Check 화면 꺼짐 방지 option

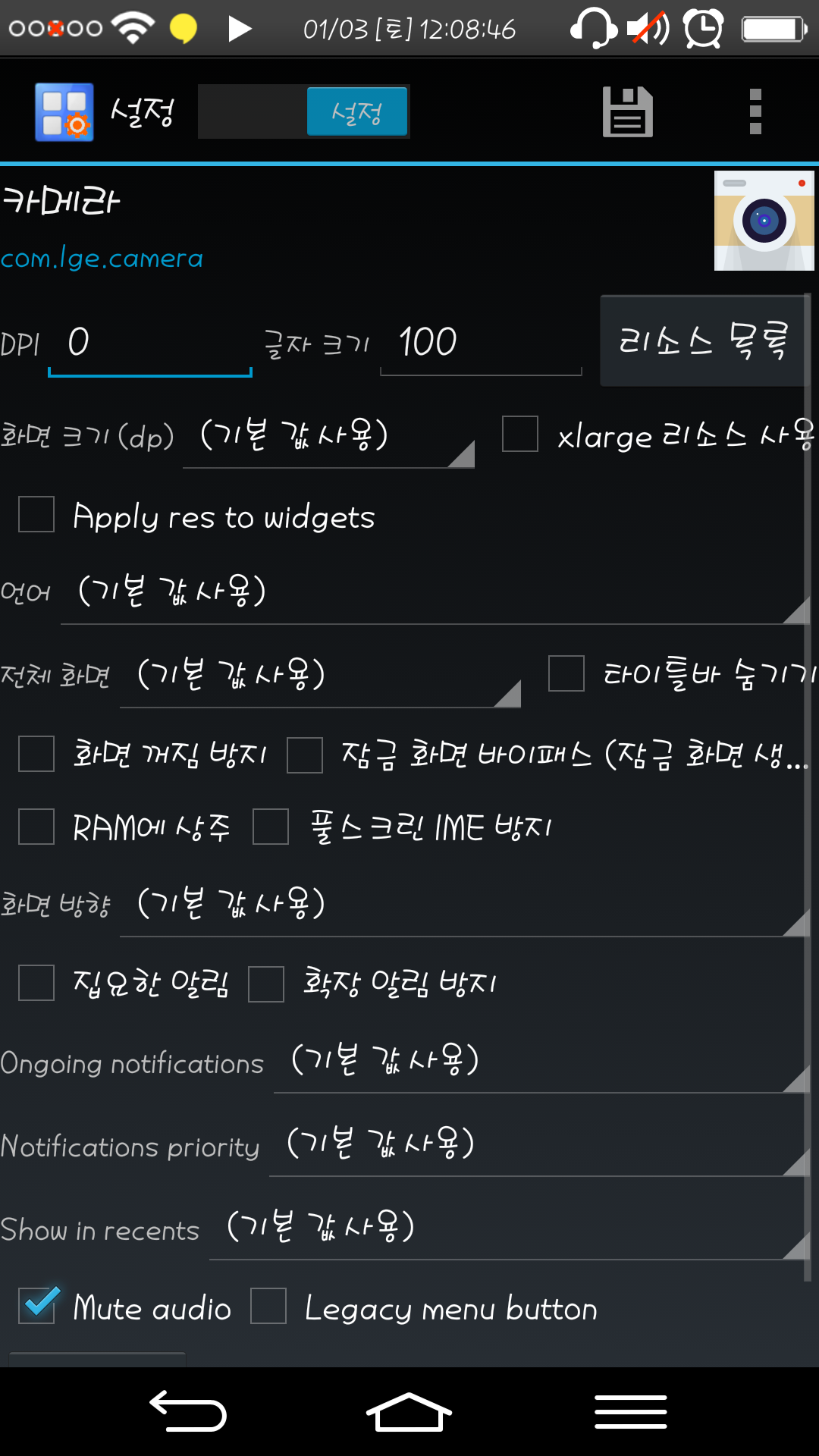click(36, 755)
